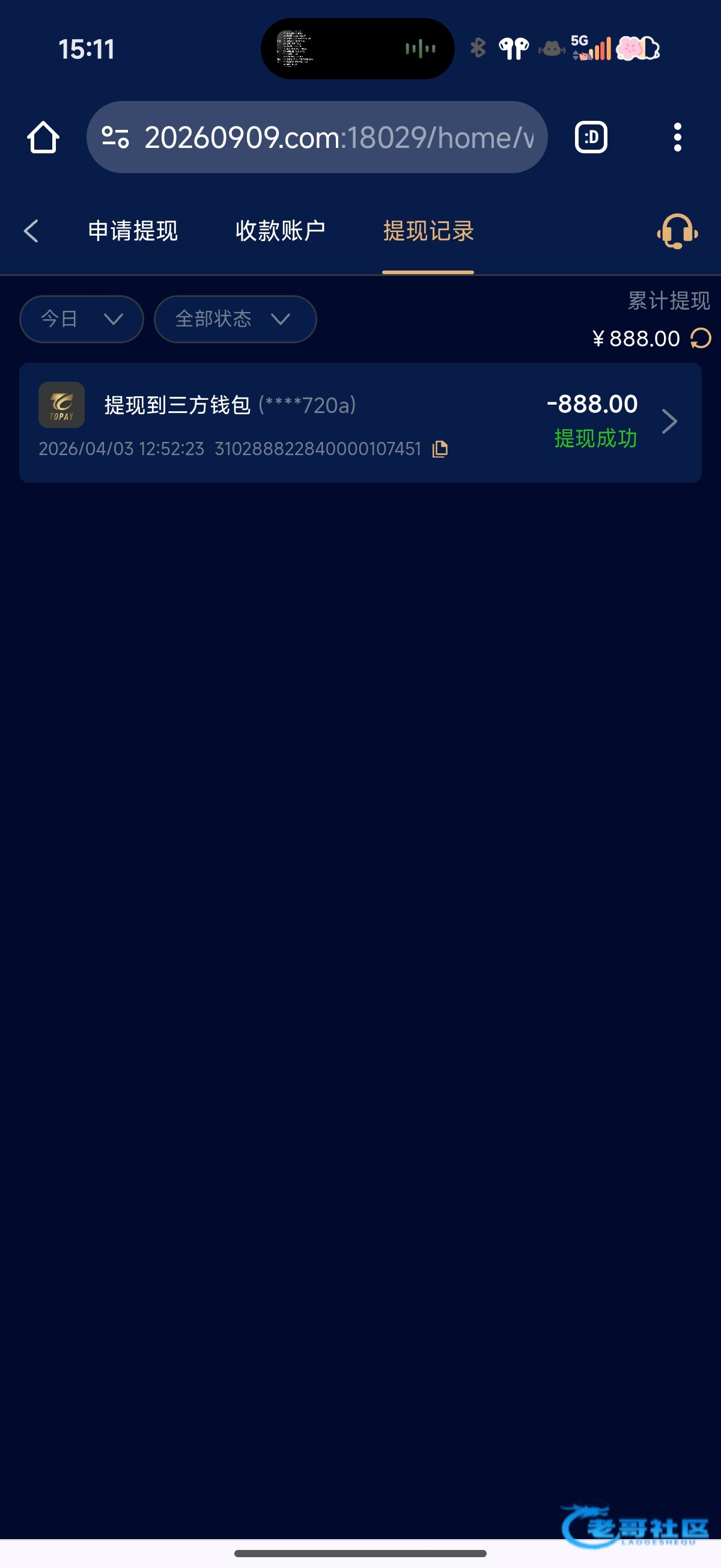
Task: Open the 提现到三方钱包 withdrawal record
Action: pyautogui.click(x=360, y=423)
